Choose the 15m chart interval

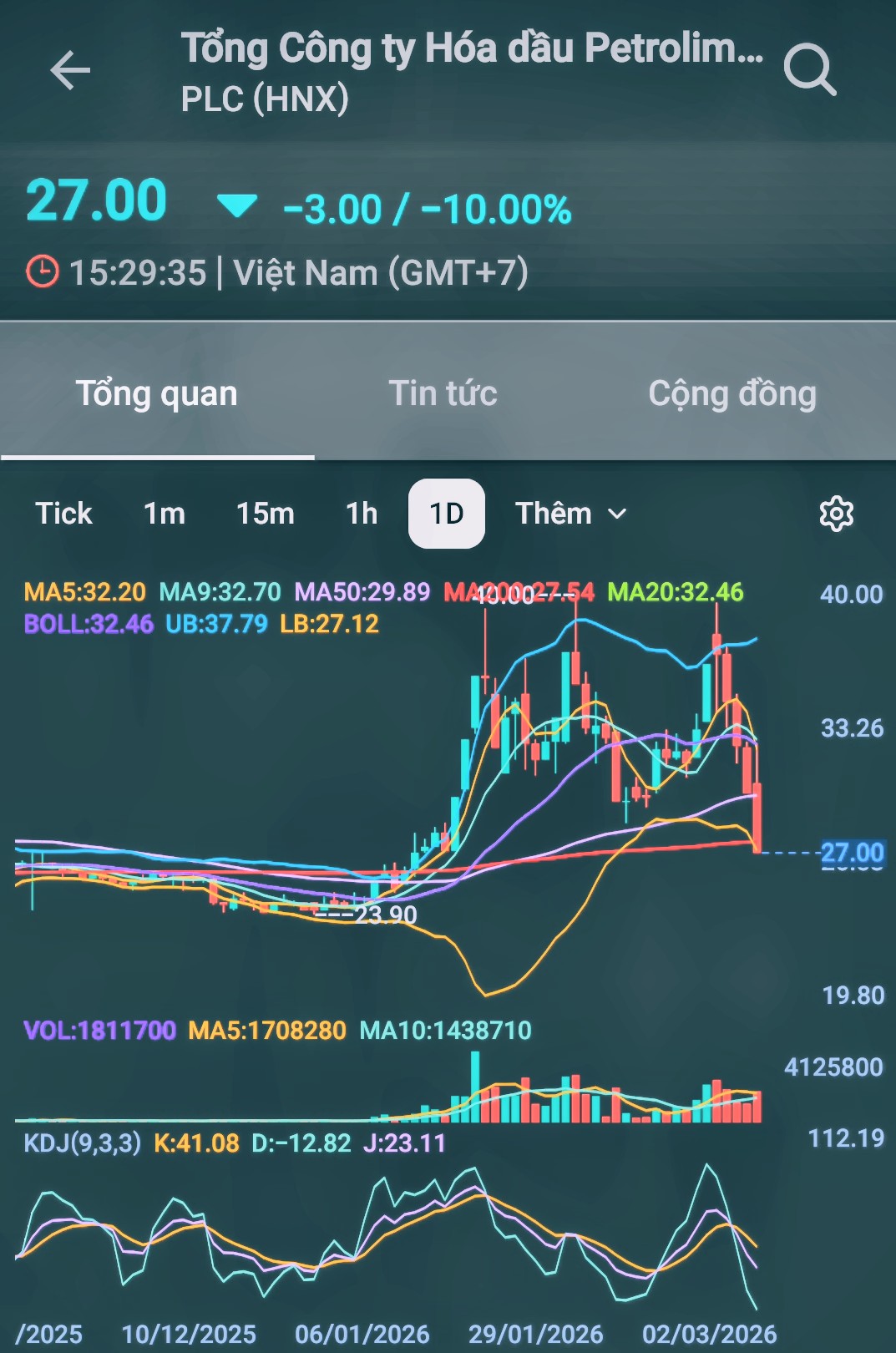(x=265, y=513)
